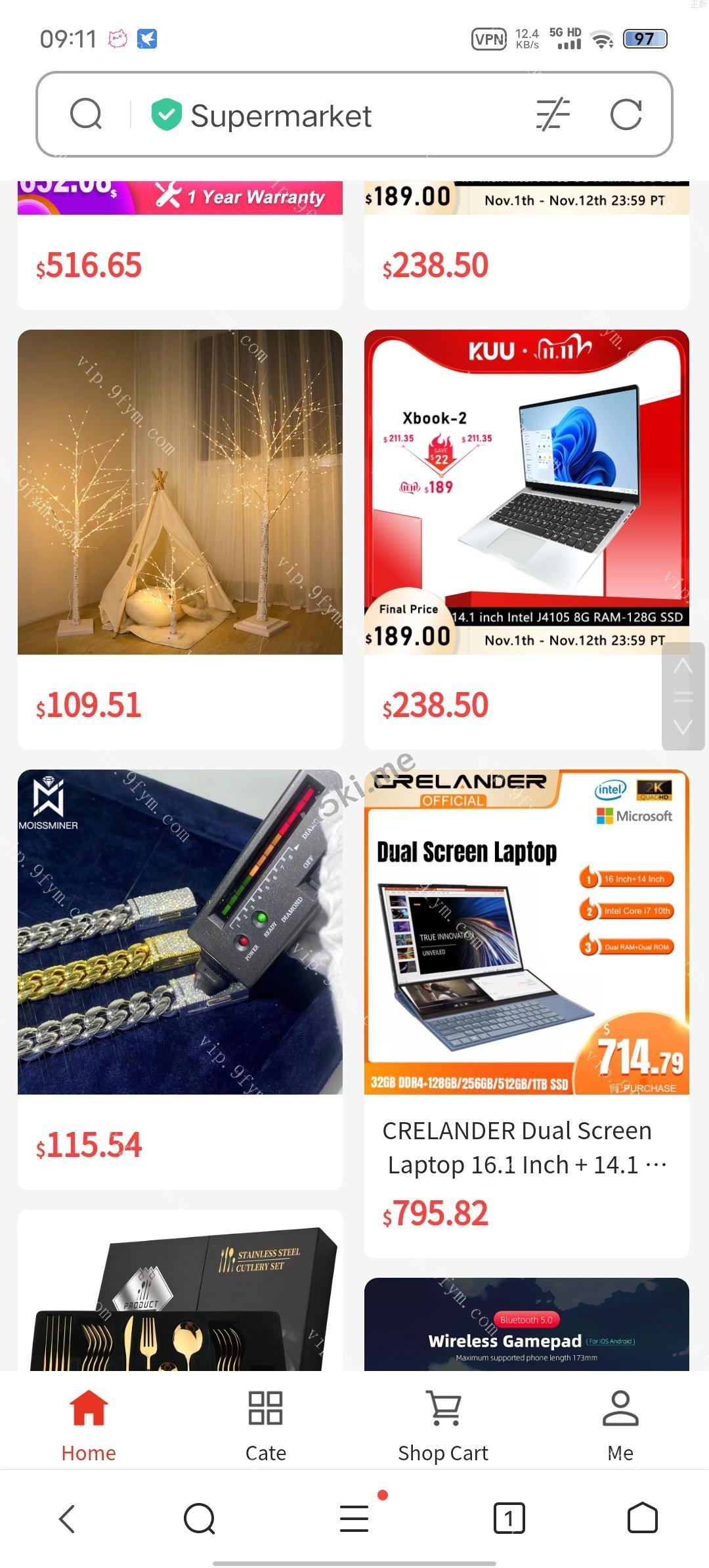Open the Supermarket address bar

point(281,116)
